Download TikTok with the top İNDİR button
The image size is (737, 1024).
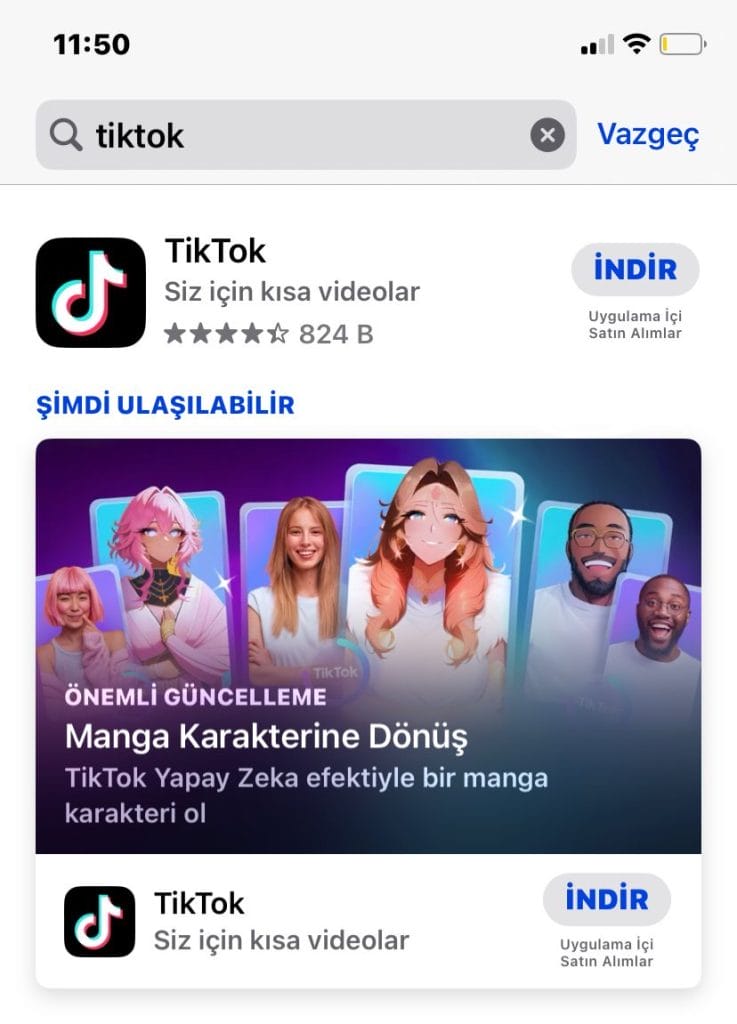click(x=635, y=269)
